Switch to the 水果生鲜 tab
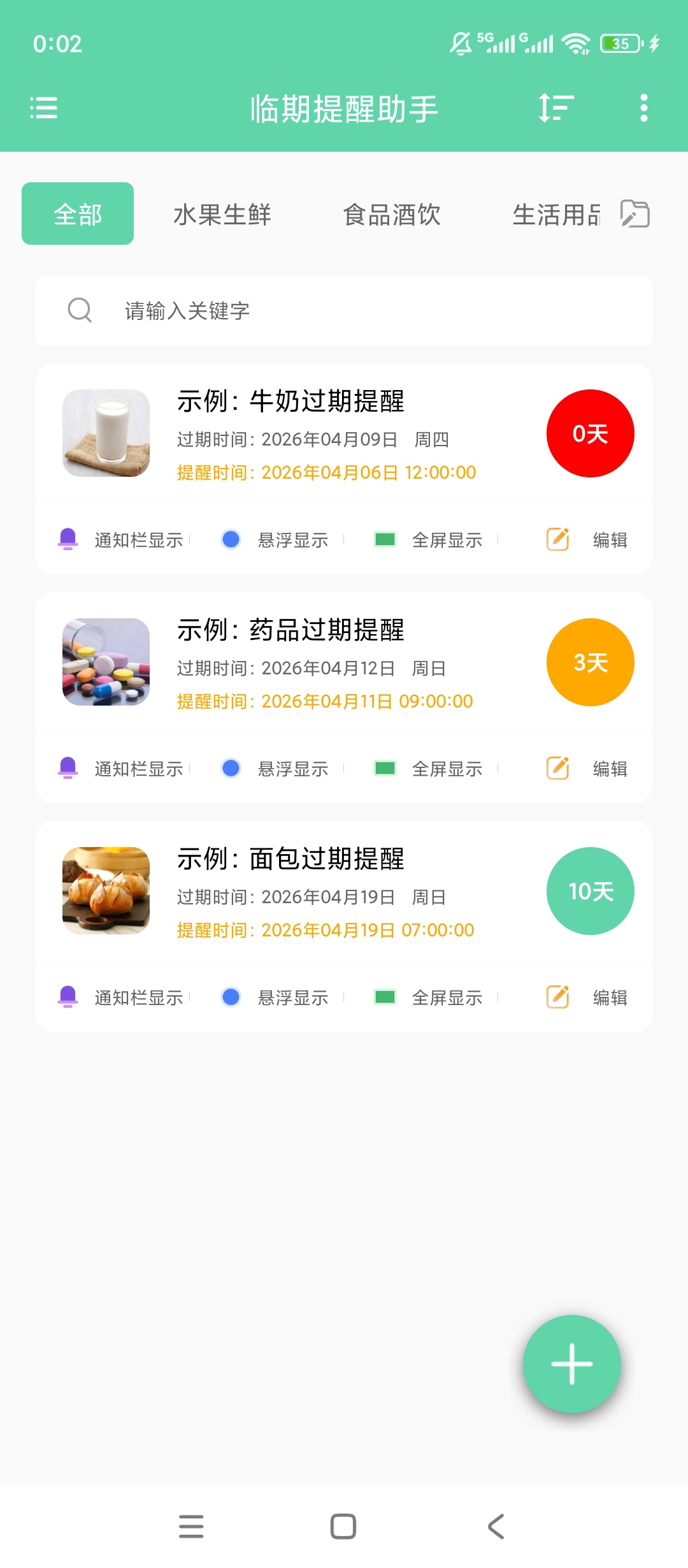 tap(222, 215)
